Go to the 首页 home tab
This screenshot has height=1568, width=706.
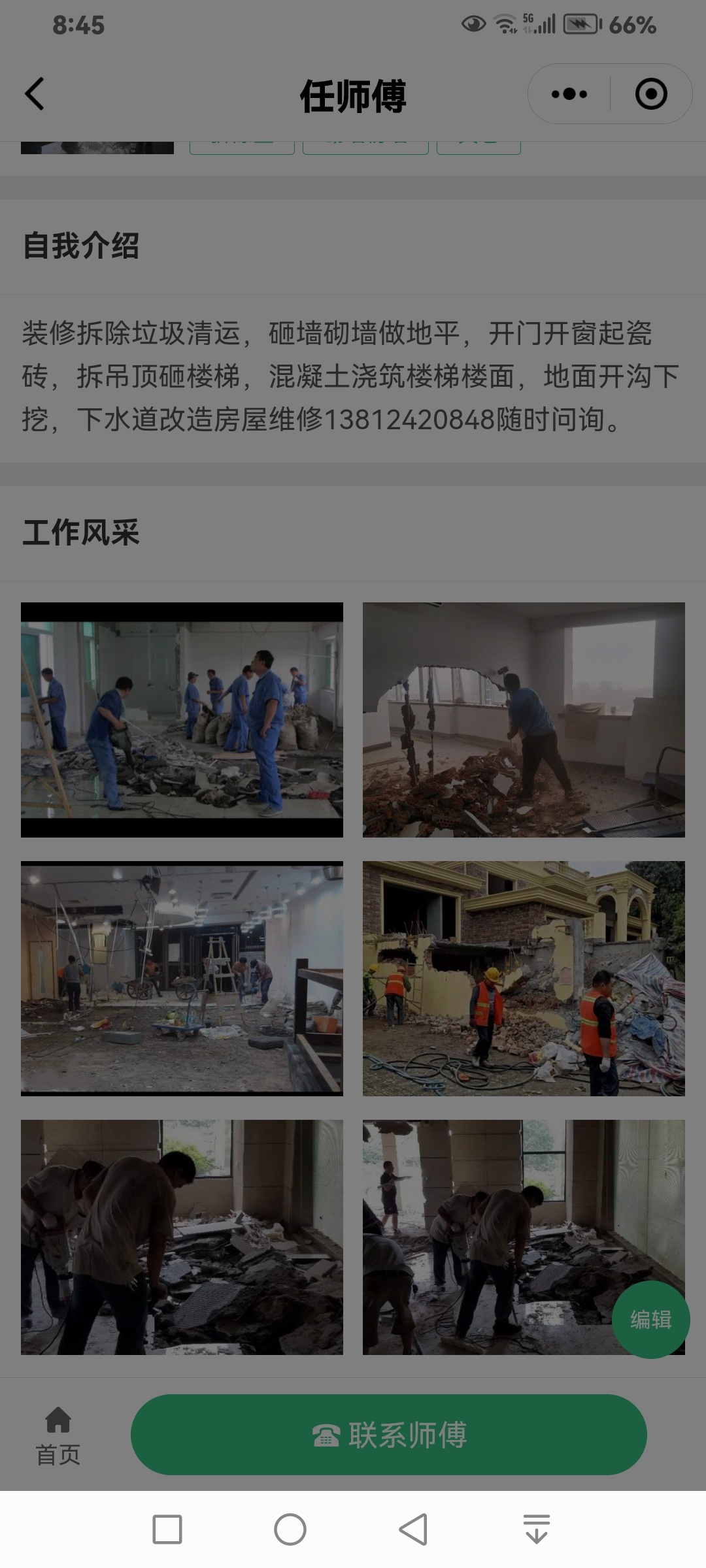coord(58,1435)
